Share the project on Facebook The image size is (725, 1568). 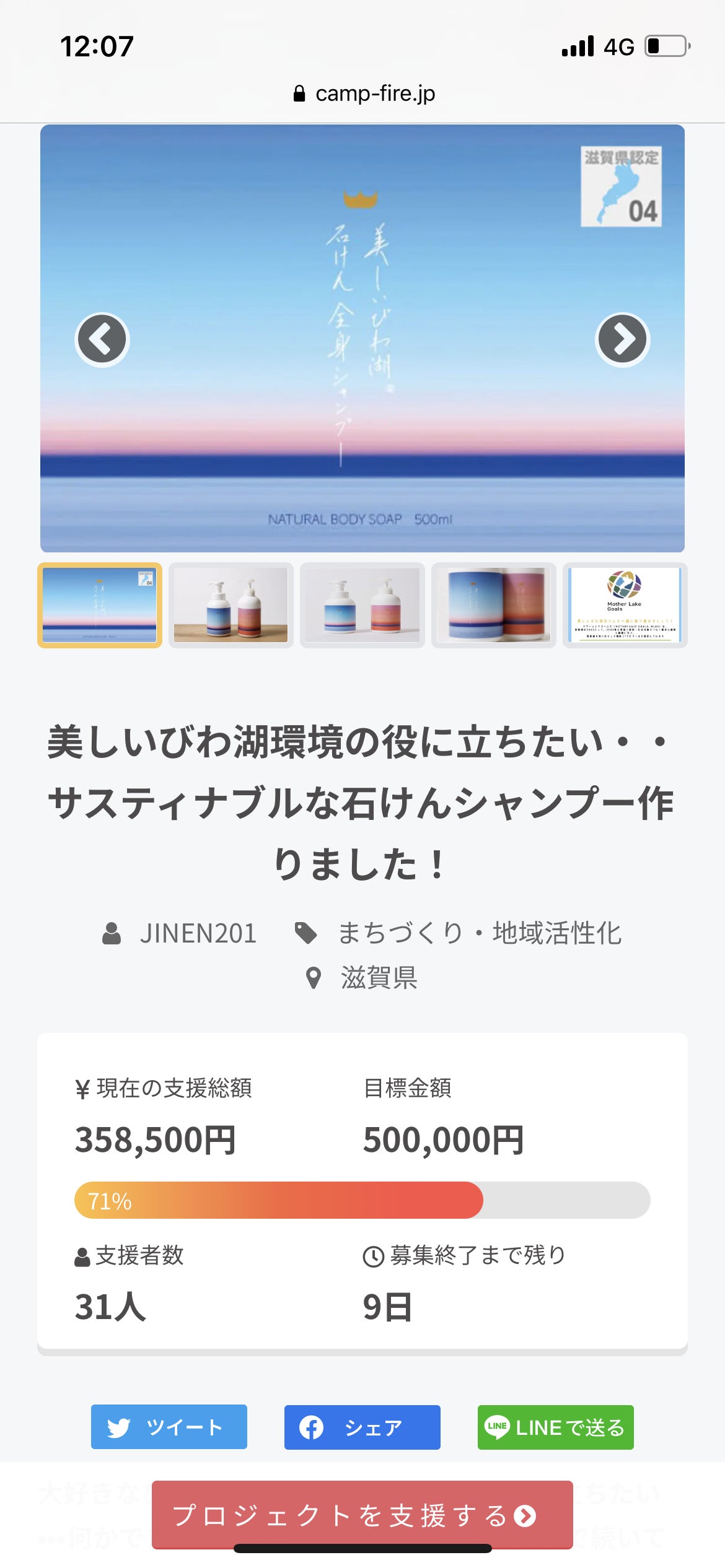click(362, 1427)
